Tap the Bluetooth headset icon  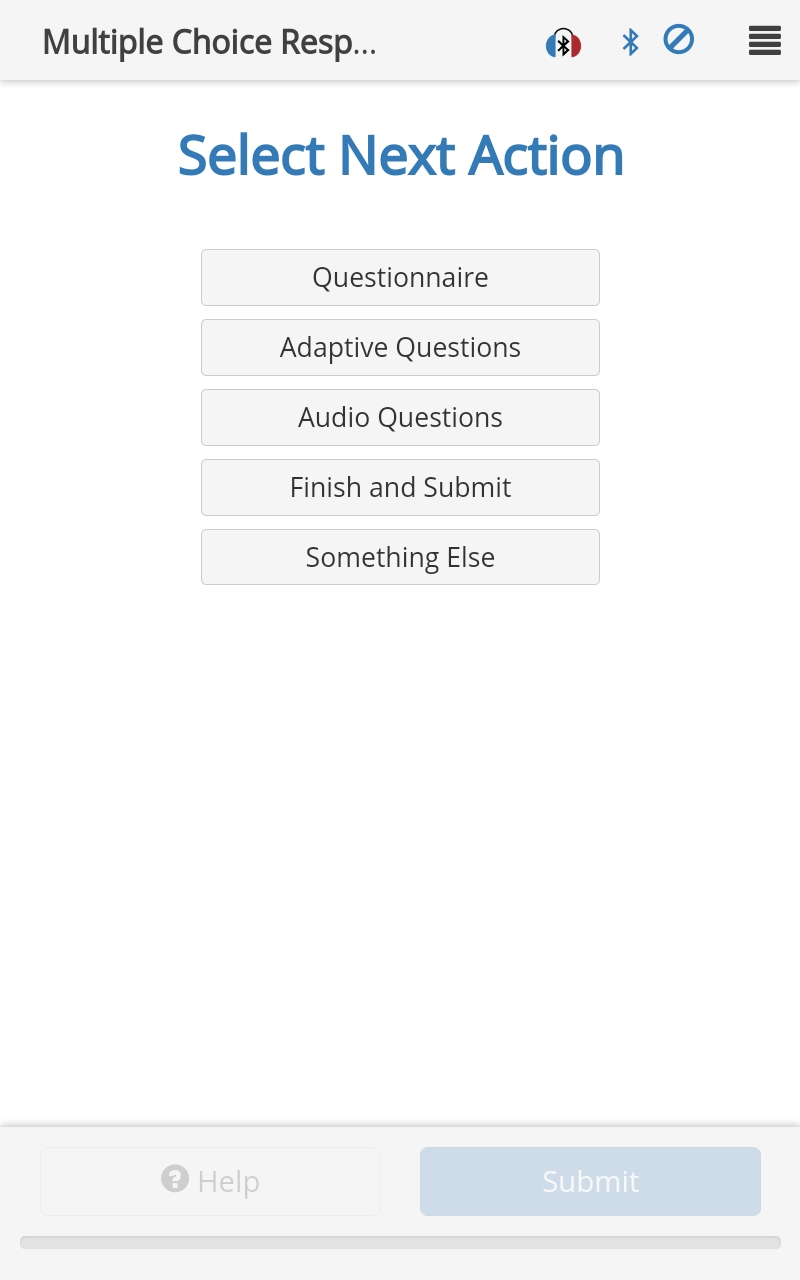(x=563, y=43)
